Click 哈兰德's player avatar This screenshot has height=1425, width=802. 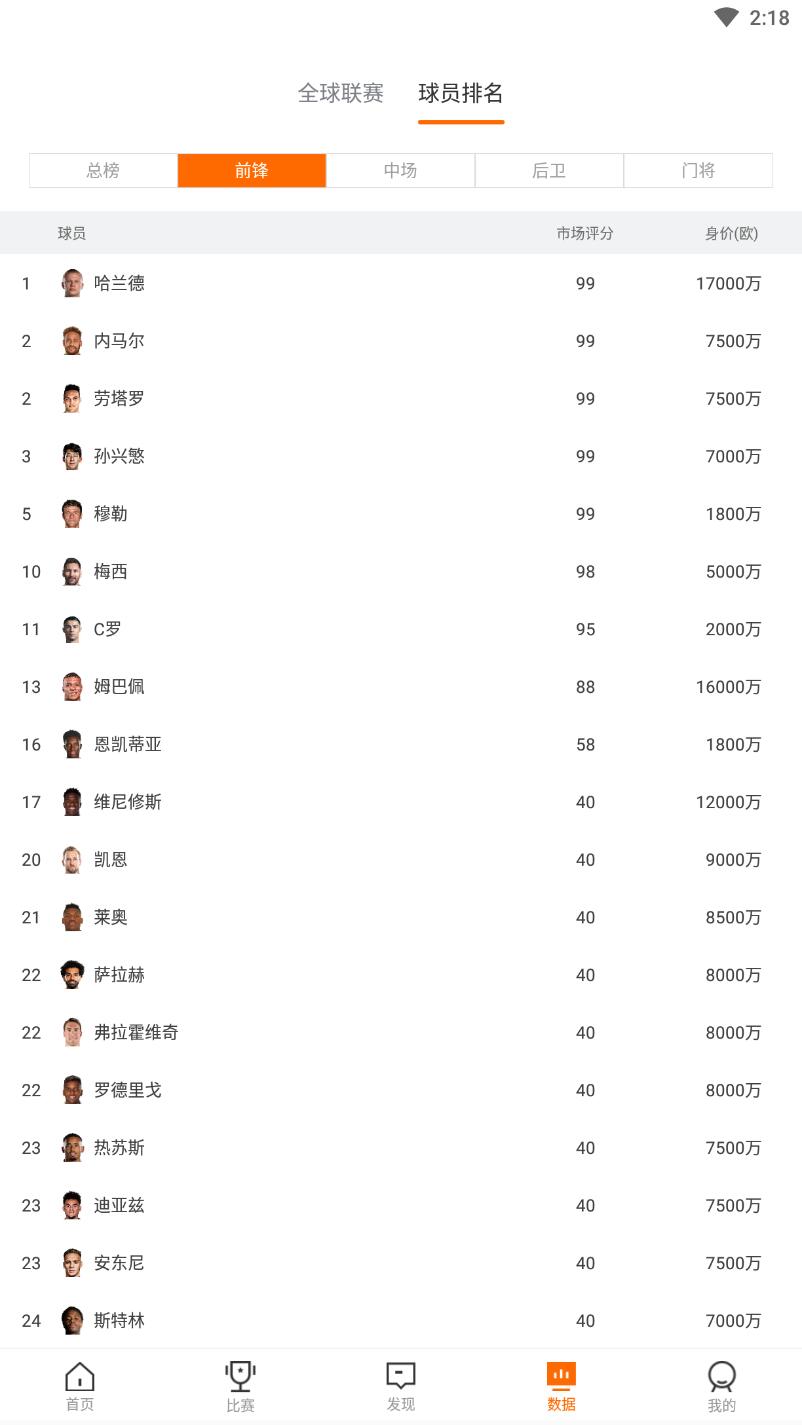[71, 283]
